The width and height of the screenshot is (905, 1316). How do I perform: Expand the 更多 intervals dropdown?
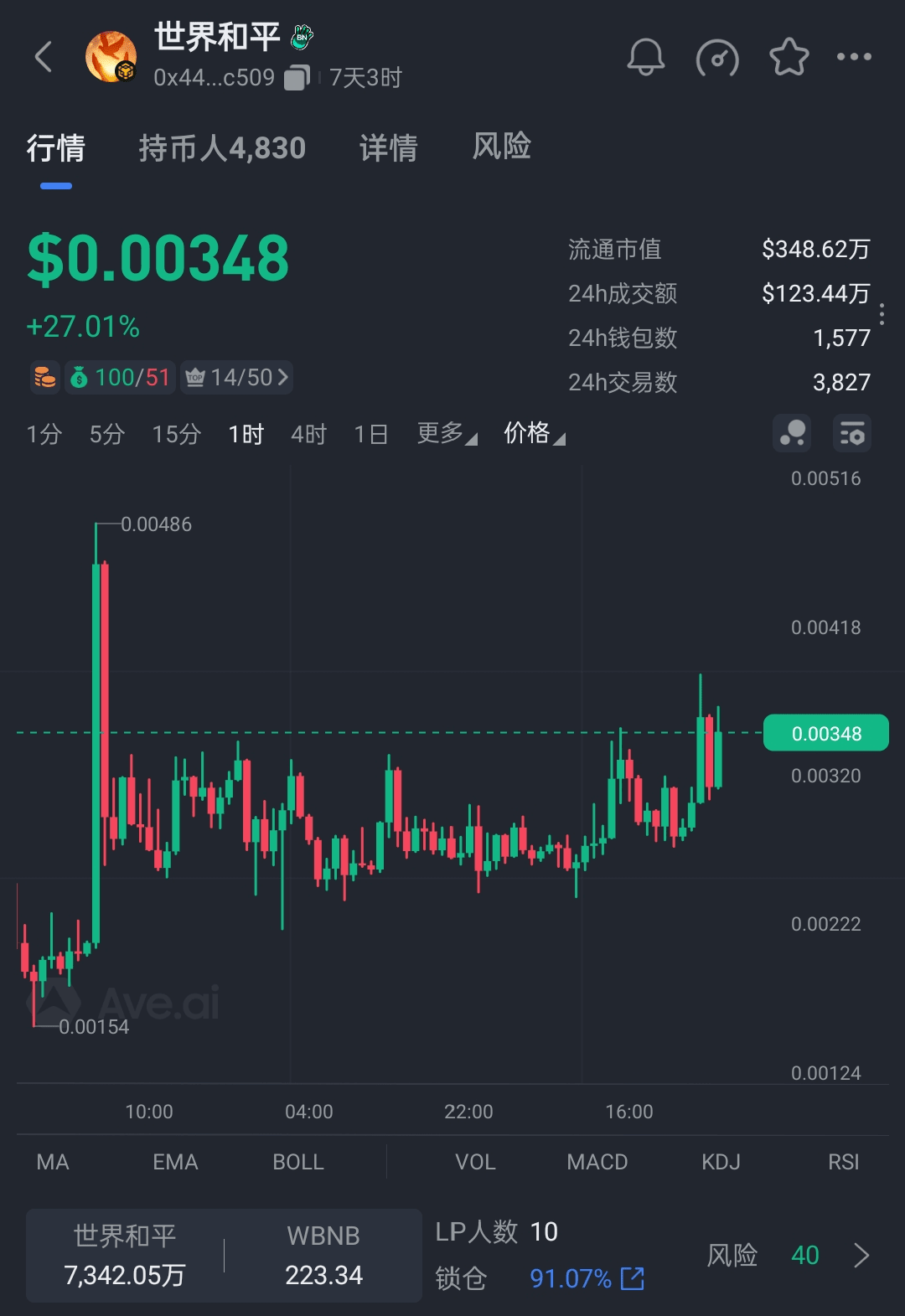447,434
